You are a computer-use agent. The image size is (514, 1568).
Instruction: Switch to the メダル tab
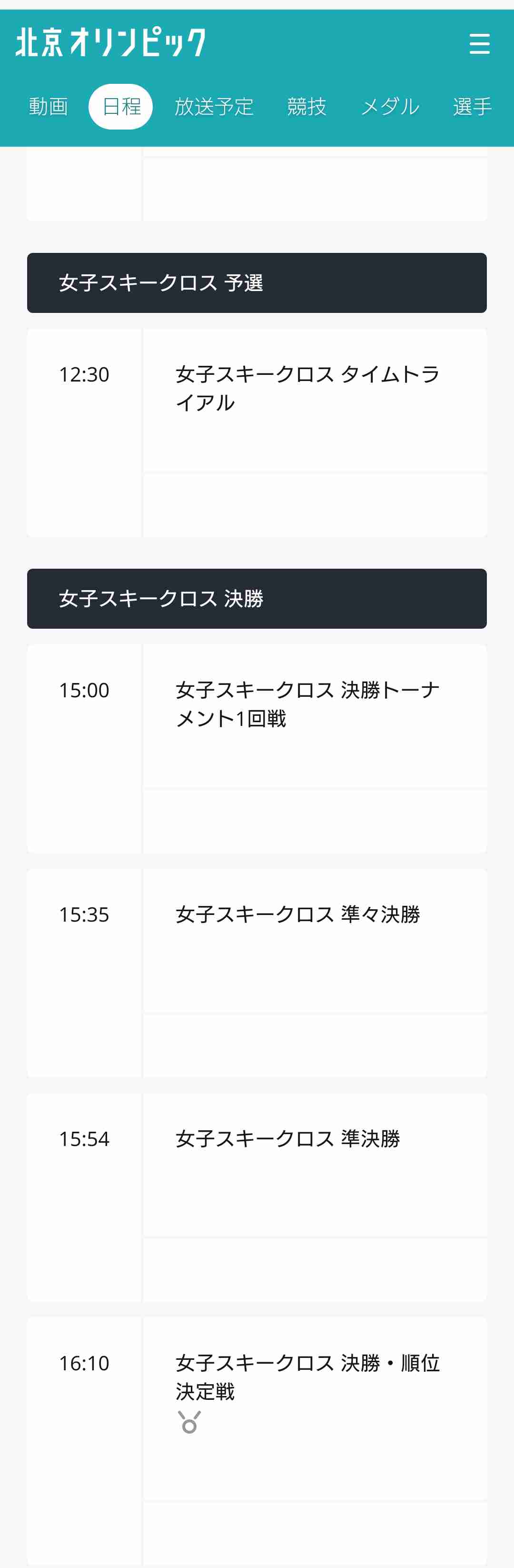(390, 107)
